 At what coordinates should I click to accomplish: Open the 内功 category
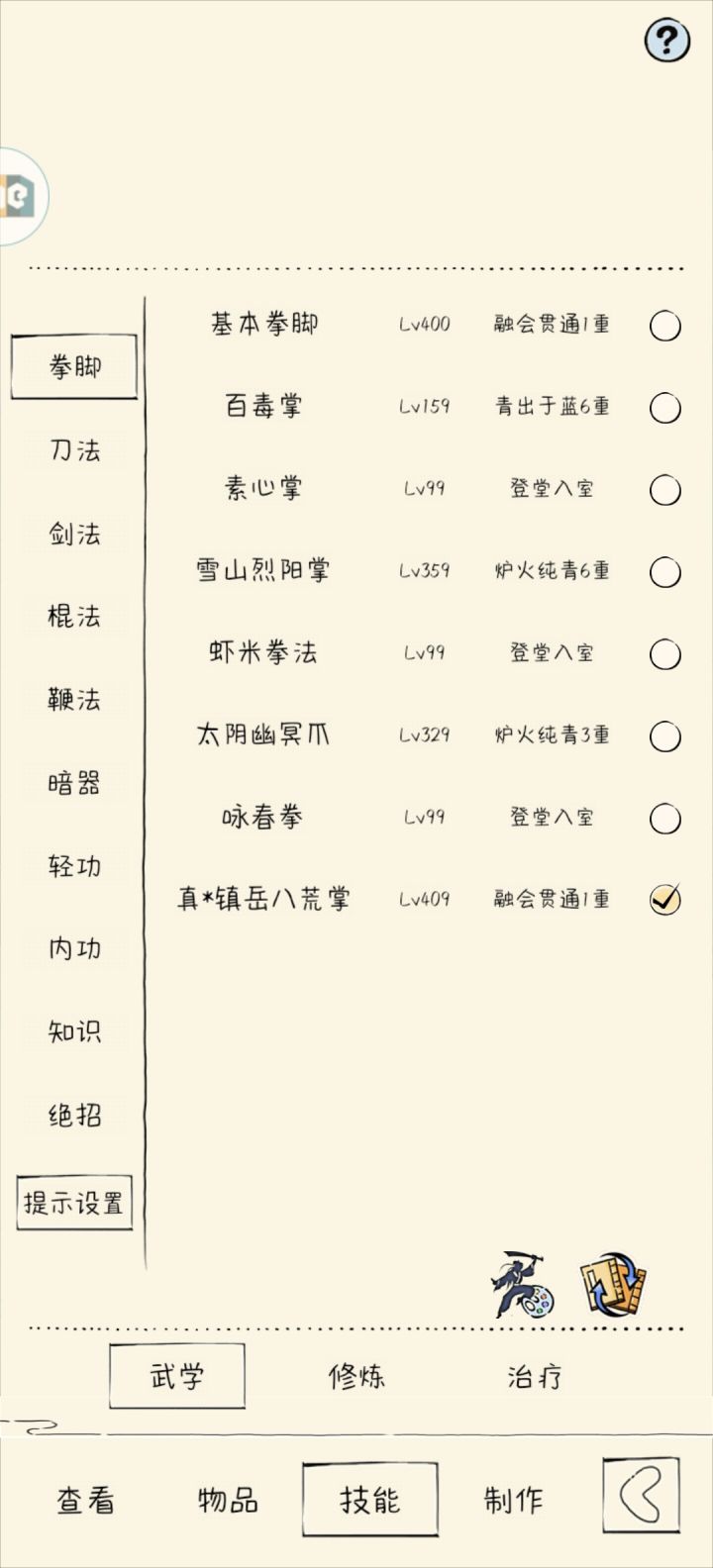72,947
